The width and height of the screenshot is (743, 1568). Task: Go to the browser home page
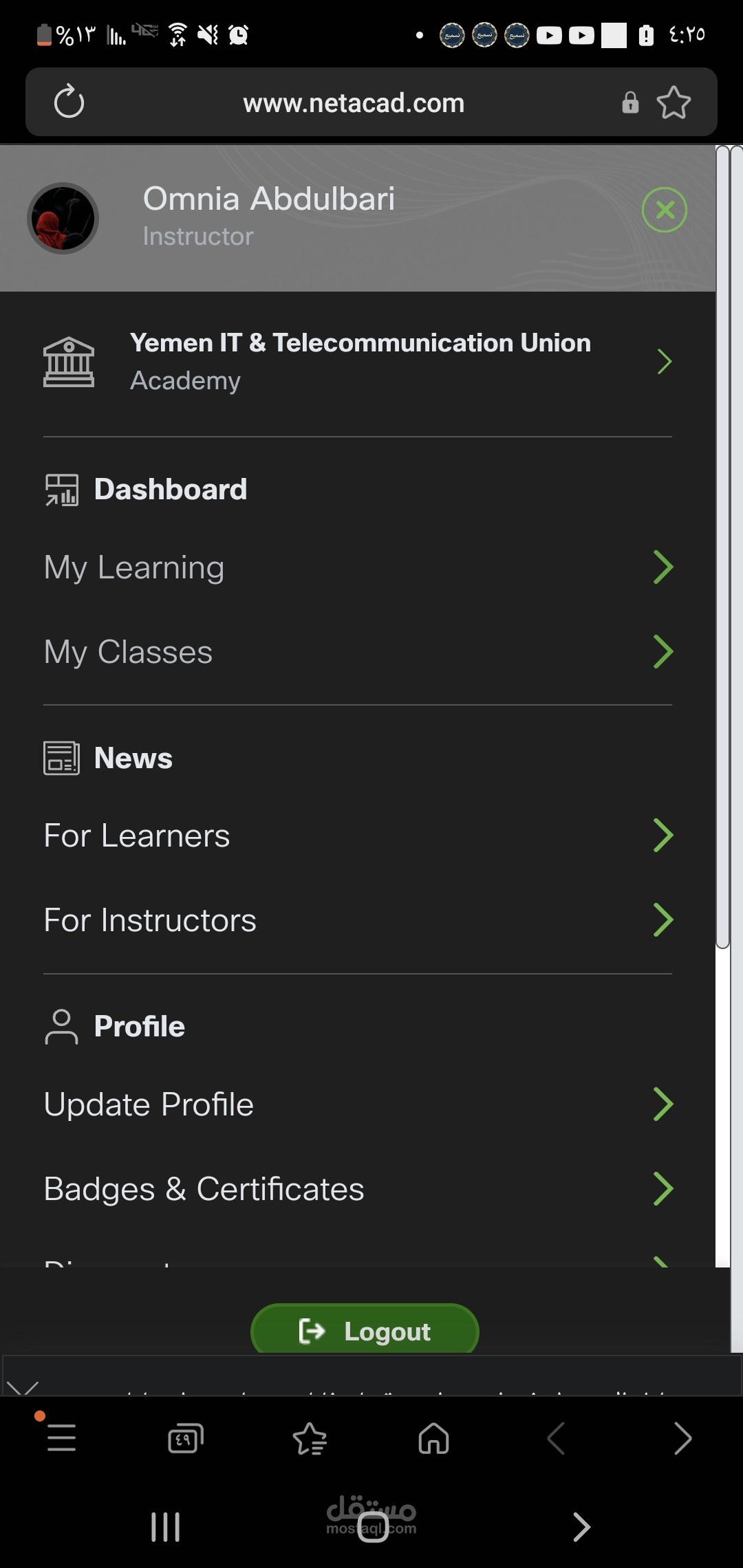tap(433, 1438)
